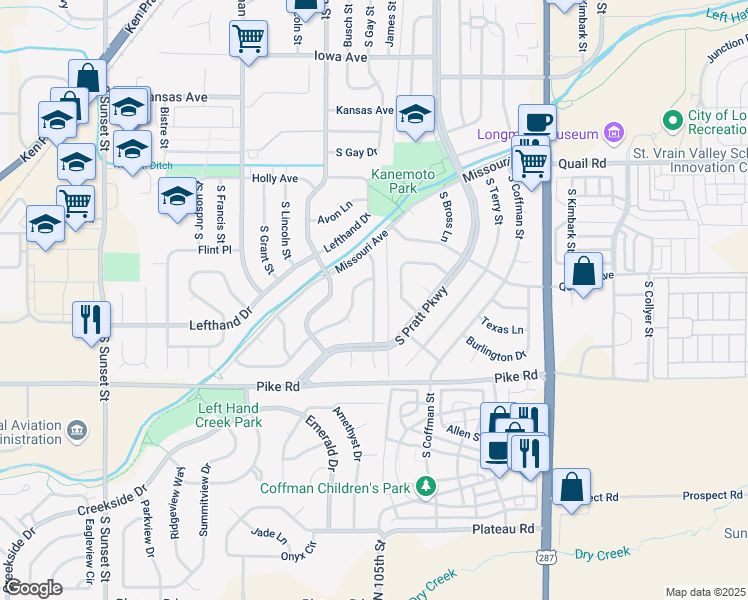Image resolution: width=748 pixels, height=600 pixels.
Task: Tap the Federal Aviation Administration pin
Action: point(78,432)
